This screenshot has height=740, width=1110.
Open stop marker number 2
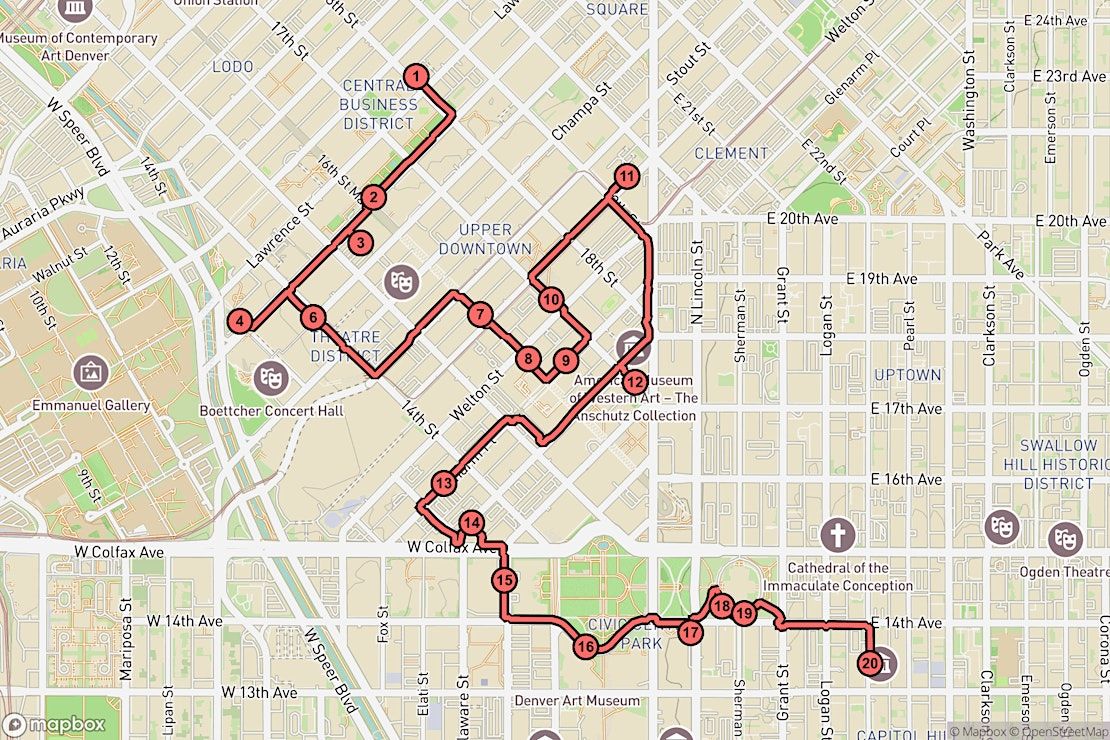(x=373, y=197)
